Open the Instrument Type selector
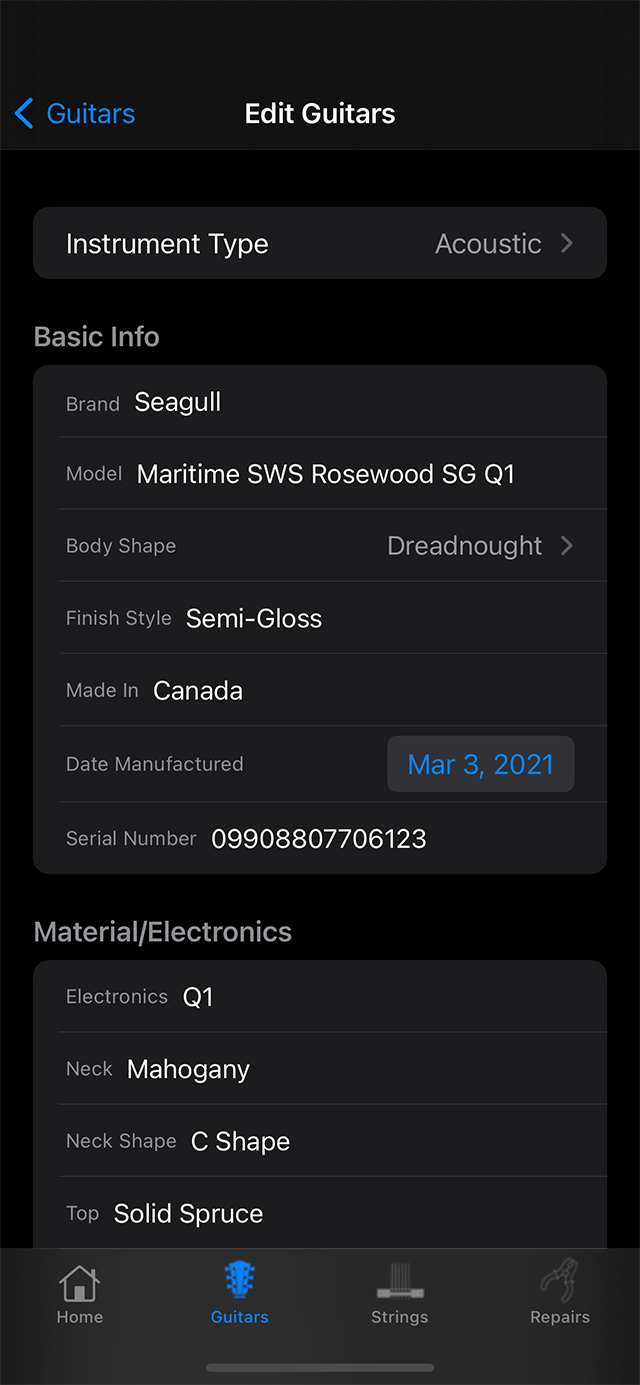The width and height of the screenshot is (640, 1385). point(320,243)
